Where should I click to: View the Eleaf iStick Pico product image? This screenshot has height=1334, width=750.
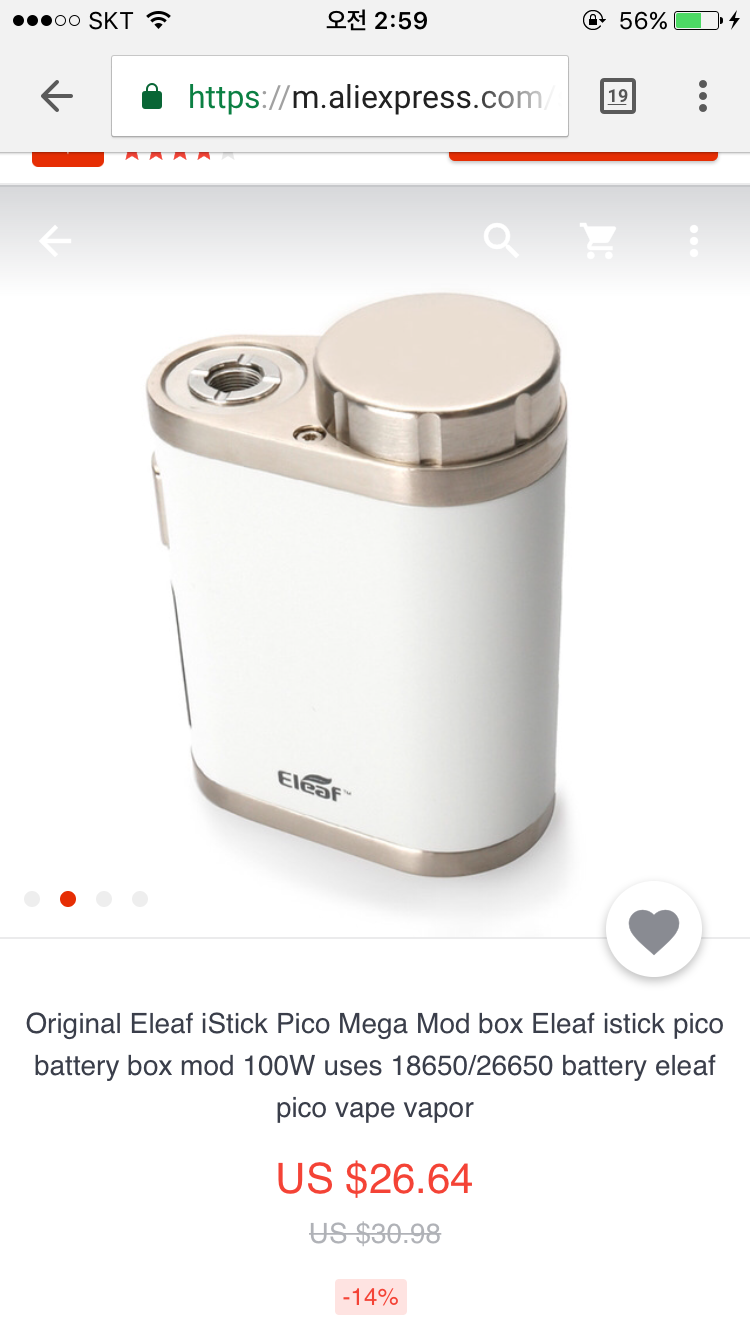(360, 590)
